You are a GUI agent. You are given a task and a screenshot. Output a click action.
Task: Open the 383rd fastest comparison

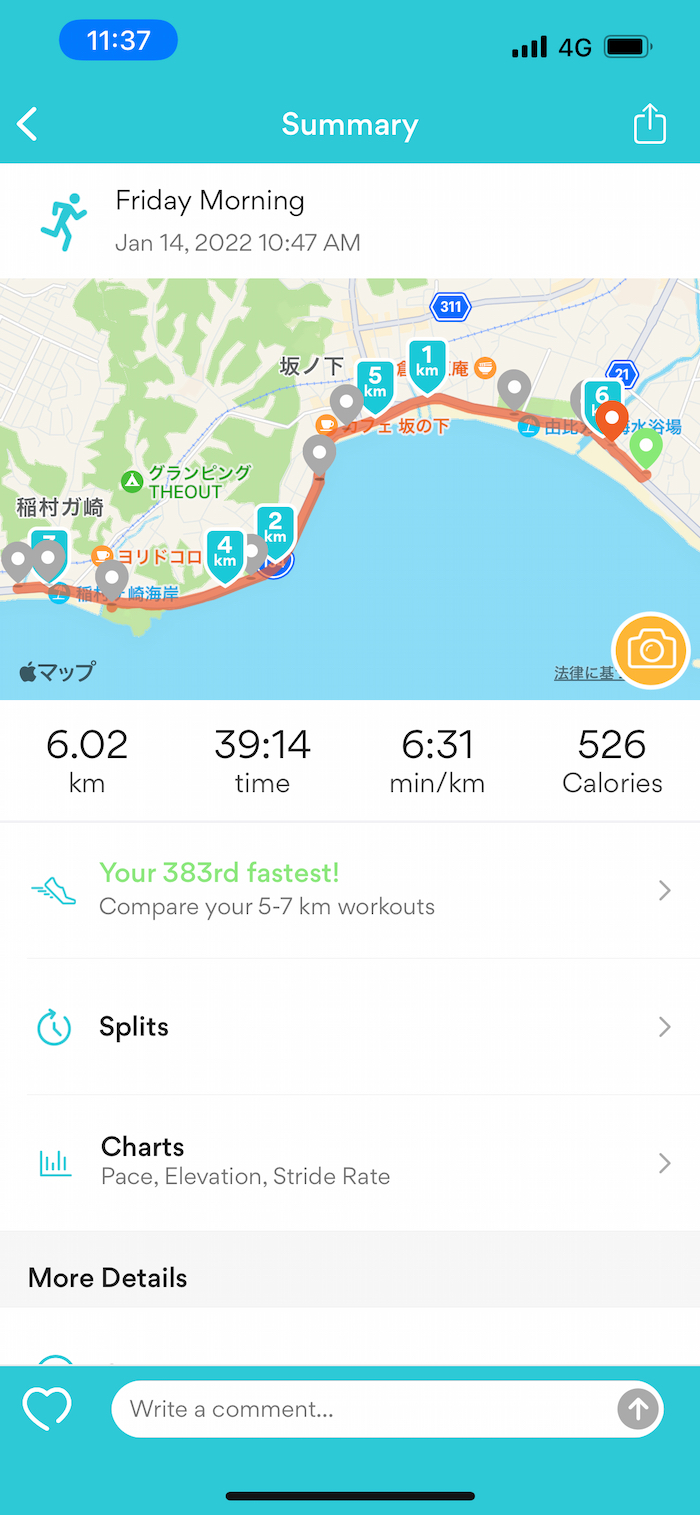pyautogui.click(x=350, y=890)
